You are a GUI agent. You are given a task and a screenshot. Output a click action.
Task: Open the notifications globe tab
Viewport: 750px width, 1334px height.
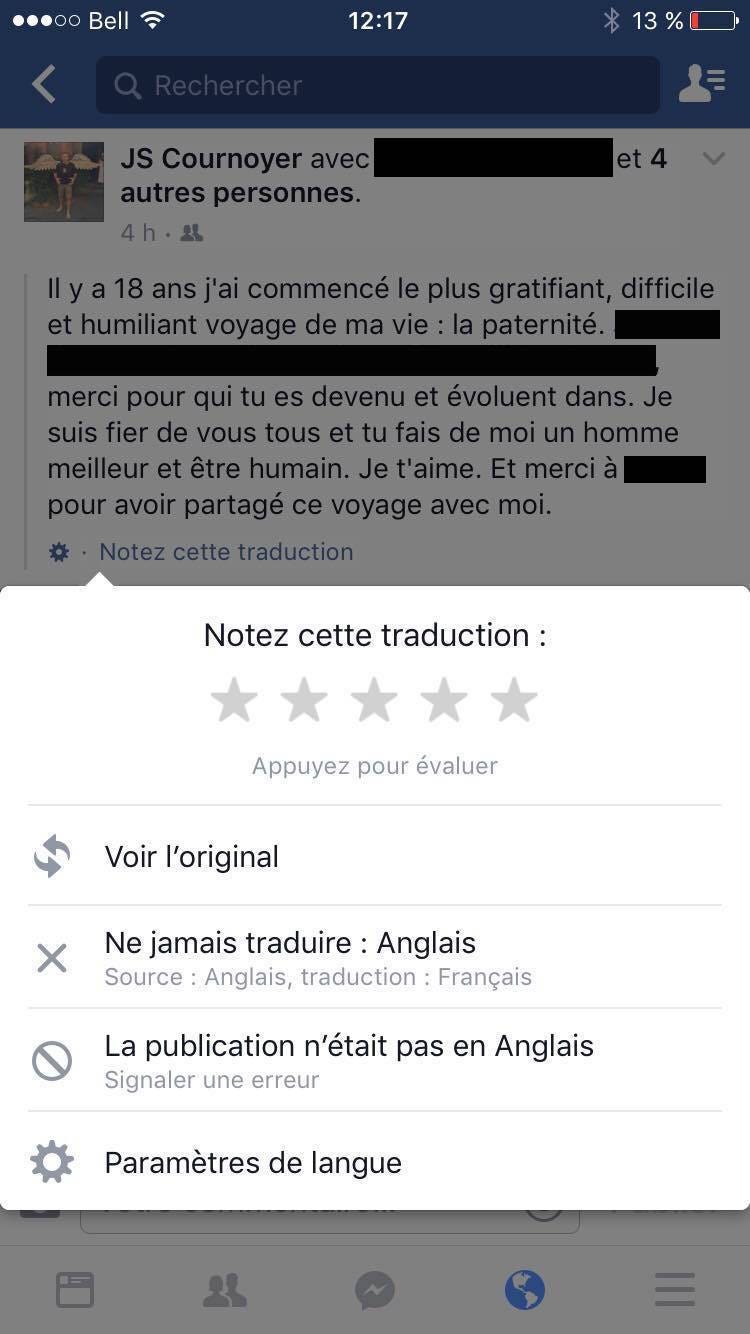pos(525,1290)
